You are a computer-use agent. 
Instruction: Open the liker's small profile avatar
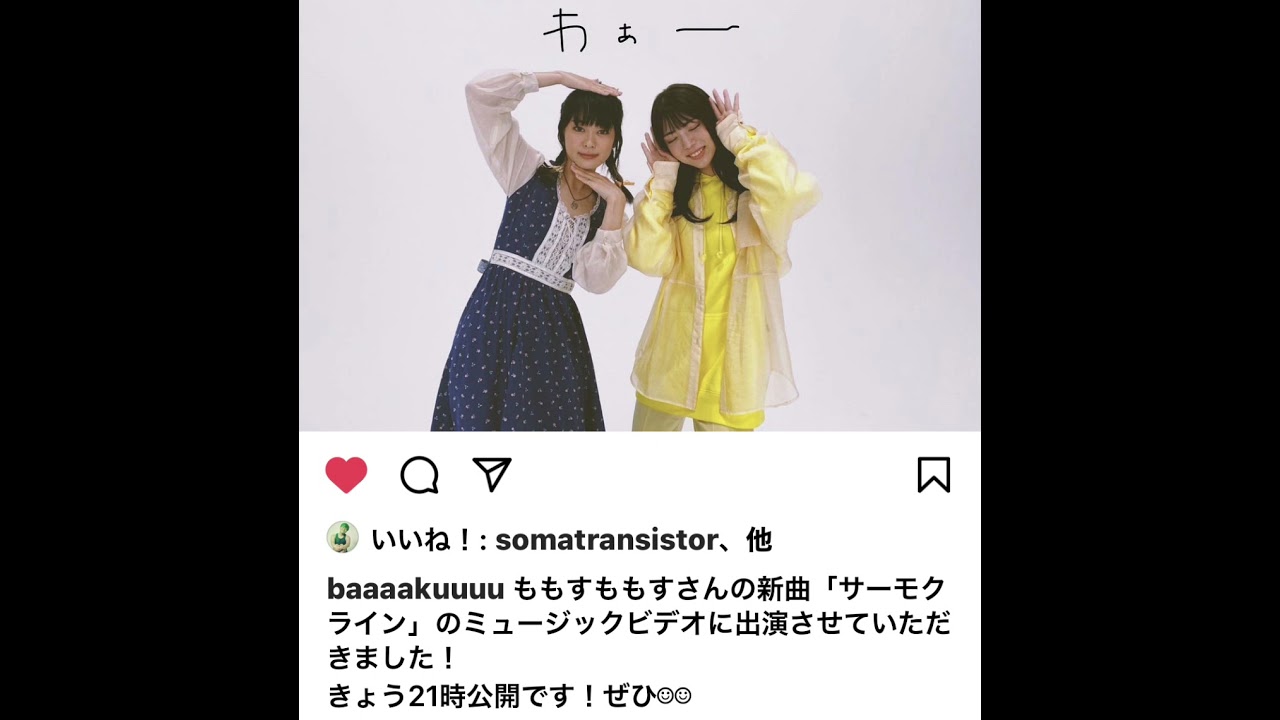(342, 538)
